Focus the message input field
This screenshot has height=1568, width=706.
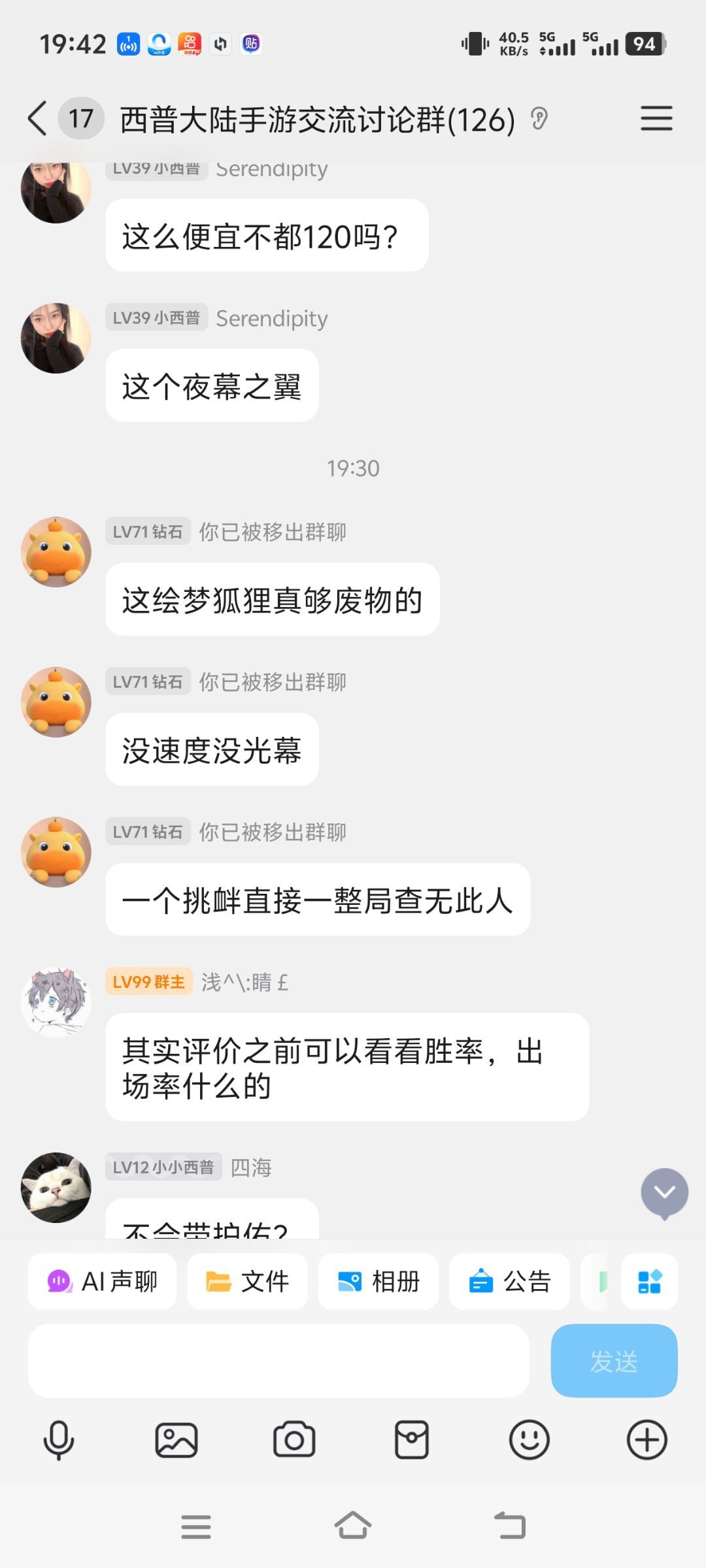[x=278, y=1361]
